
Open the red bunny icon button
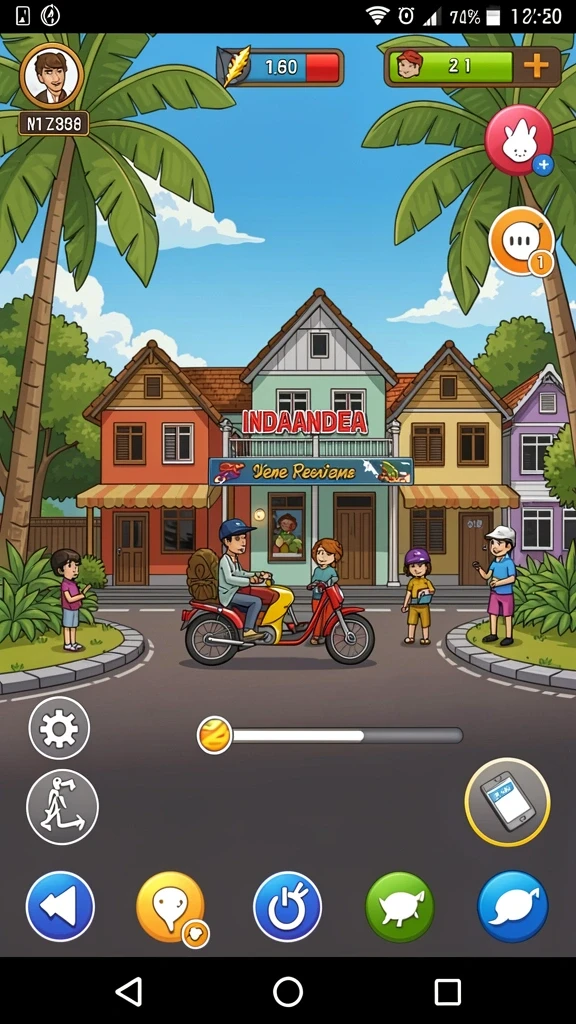tap(520, 140)
